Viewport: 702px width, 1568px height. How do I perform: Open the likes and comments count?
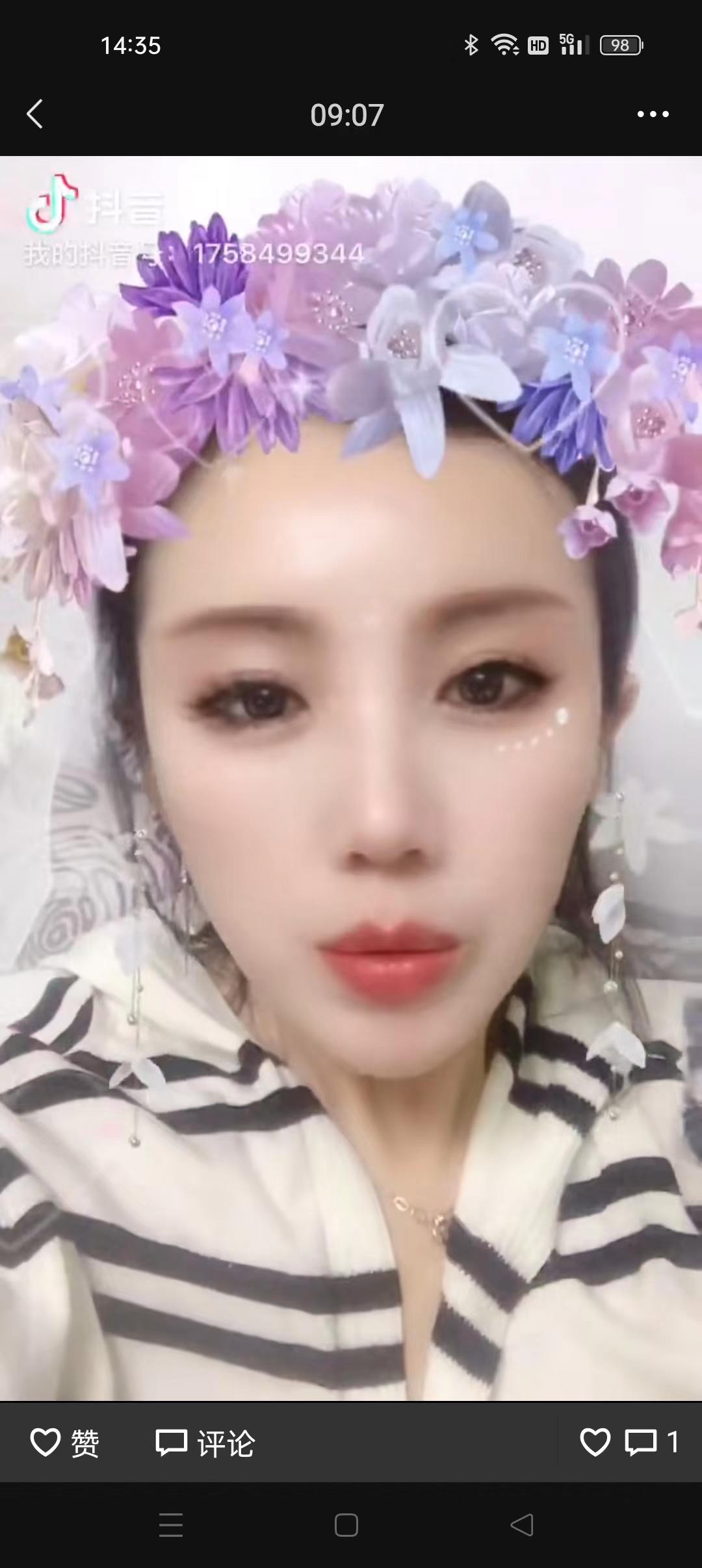(629, 1442)
